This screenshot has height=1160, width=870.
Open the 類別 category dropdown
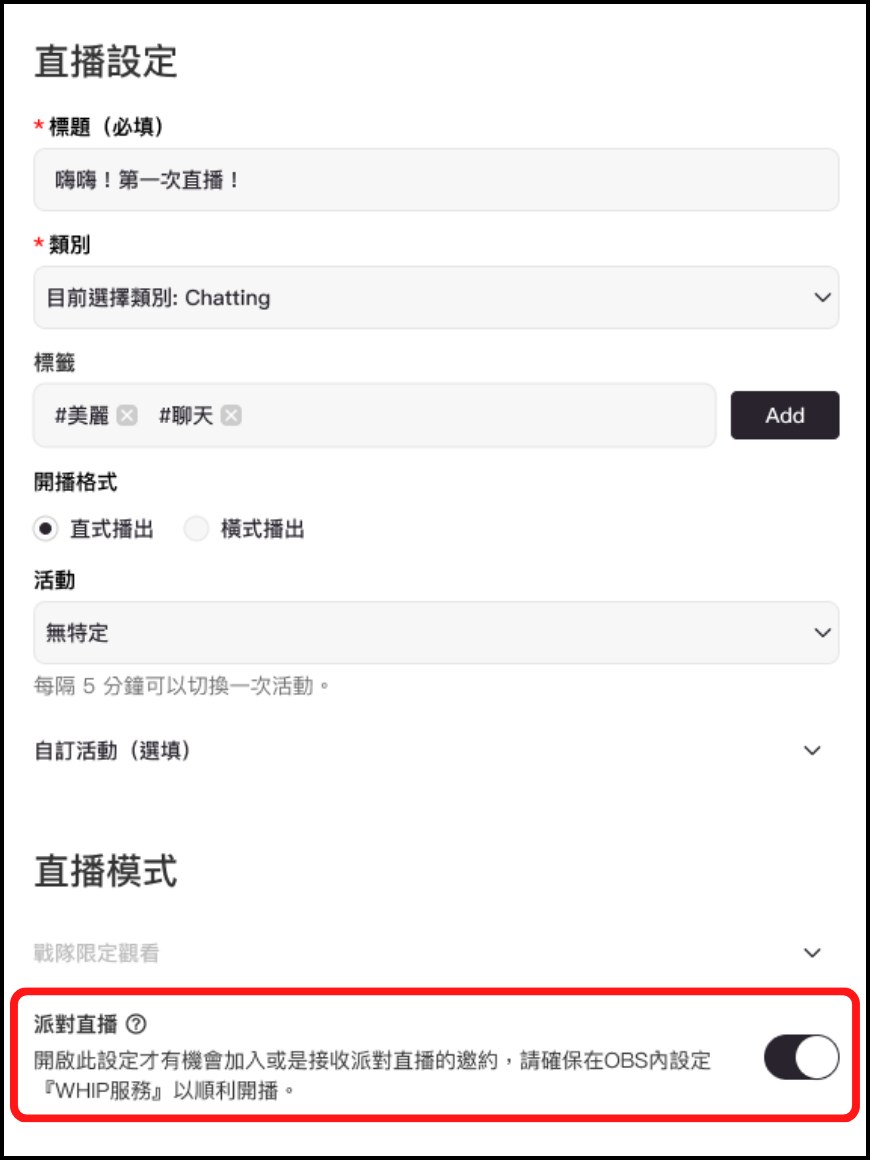coord(436,297)
